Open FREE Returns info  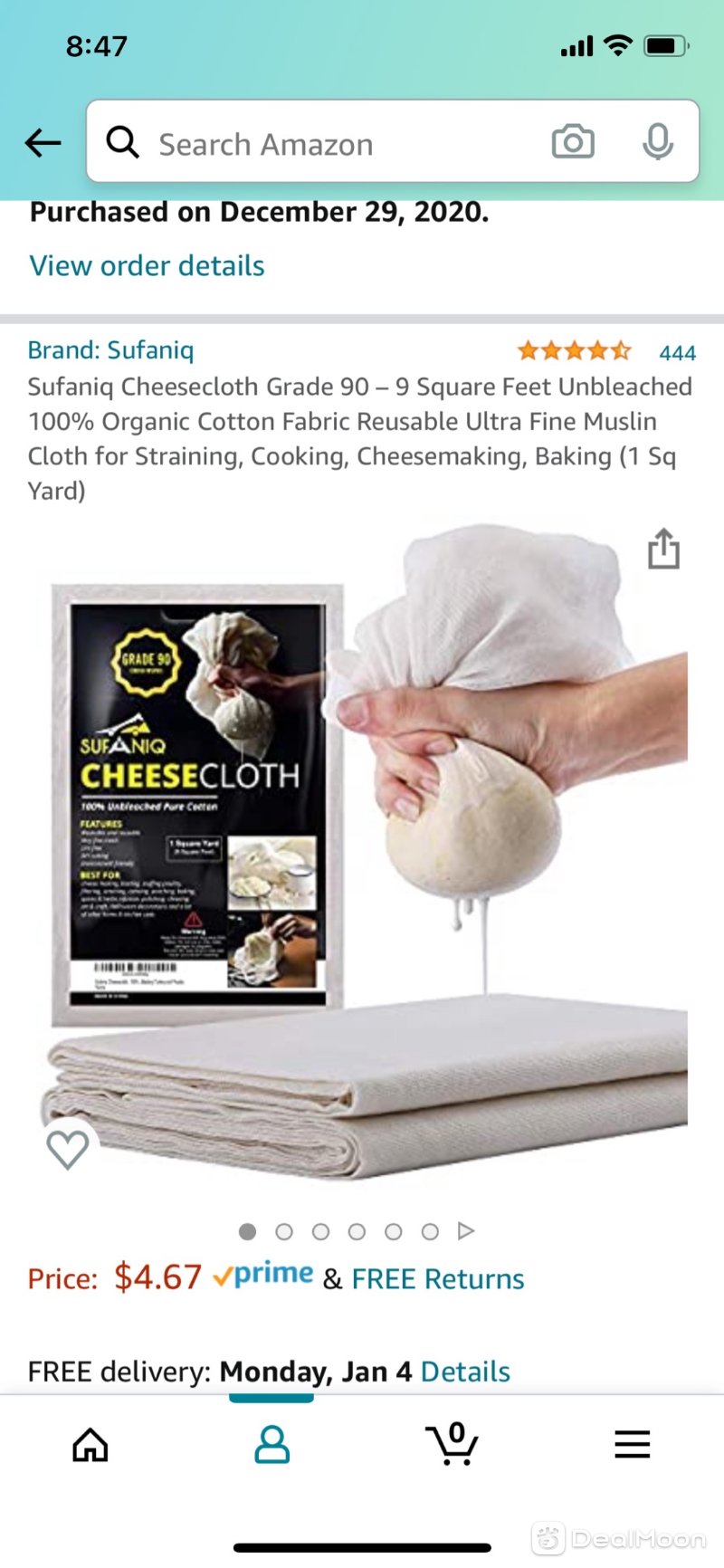438,1279
